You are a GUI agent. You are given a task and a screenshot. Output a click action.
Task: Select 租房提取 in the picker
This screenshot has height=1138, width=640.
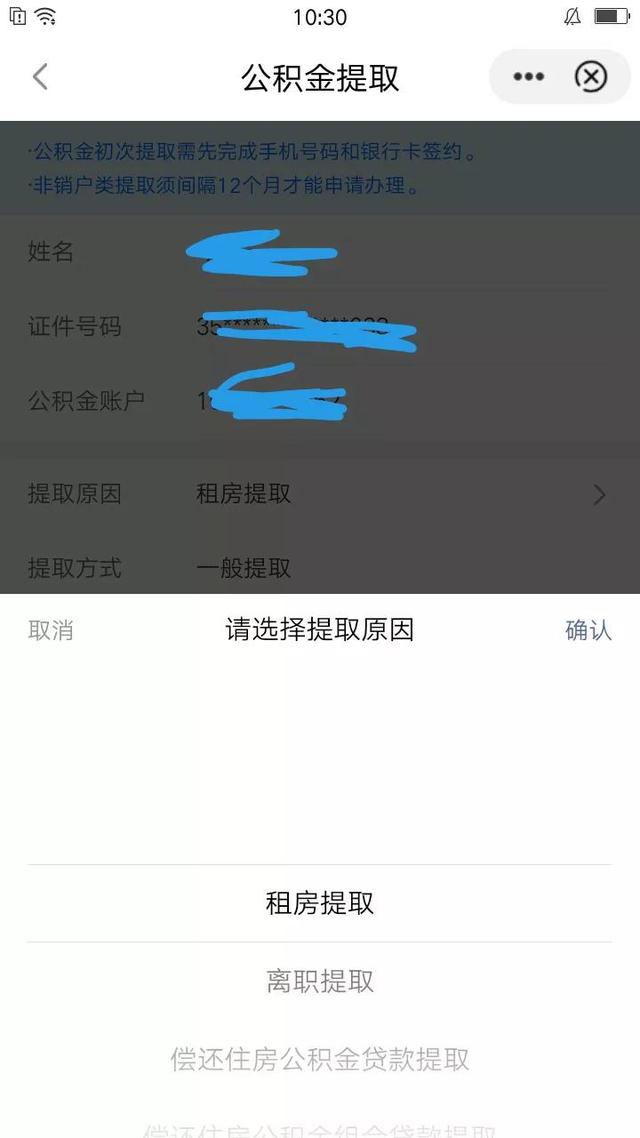click(320, 904)
